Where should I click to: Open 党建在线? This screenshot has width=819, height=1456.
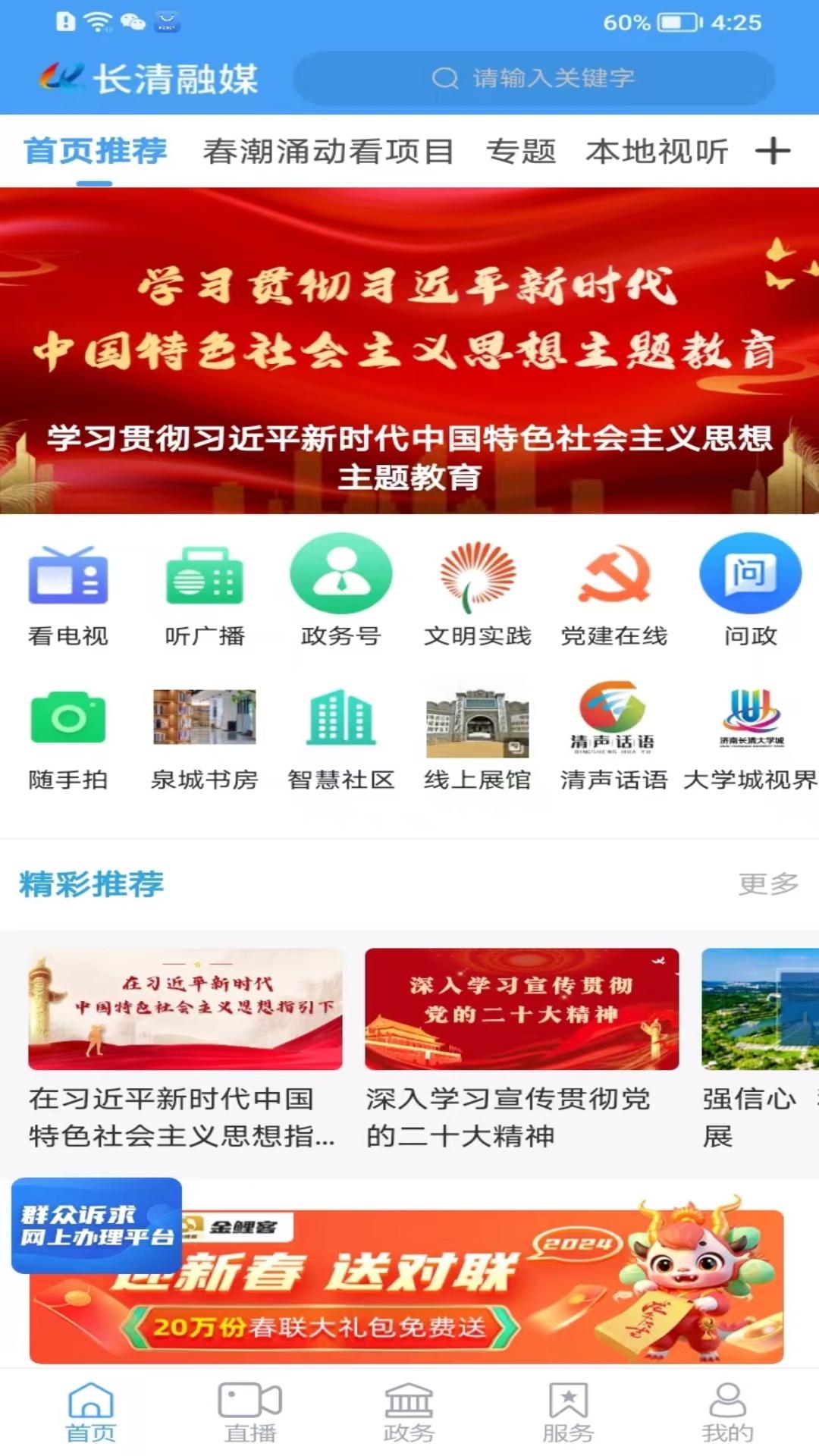coord(614,591)
